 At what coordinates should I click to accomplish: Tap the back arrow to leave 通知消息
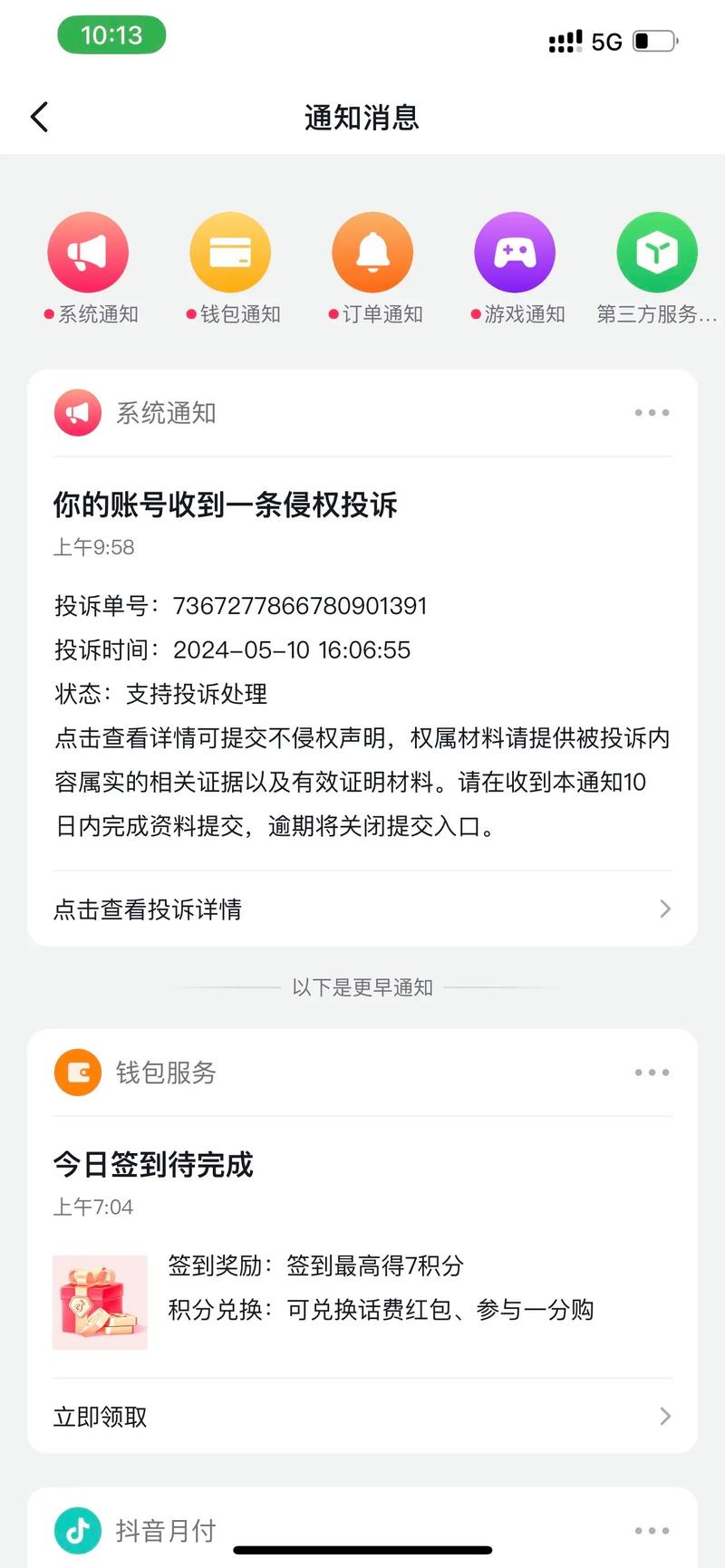click(x=39, y=117)
